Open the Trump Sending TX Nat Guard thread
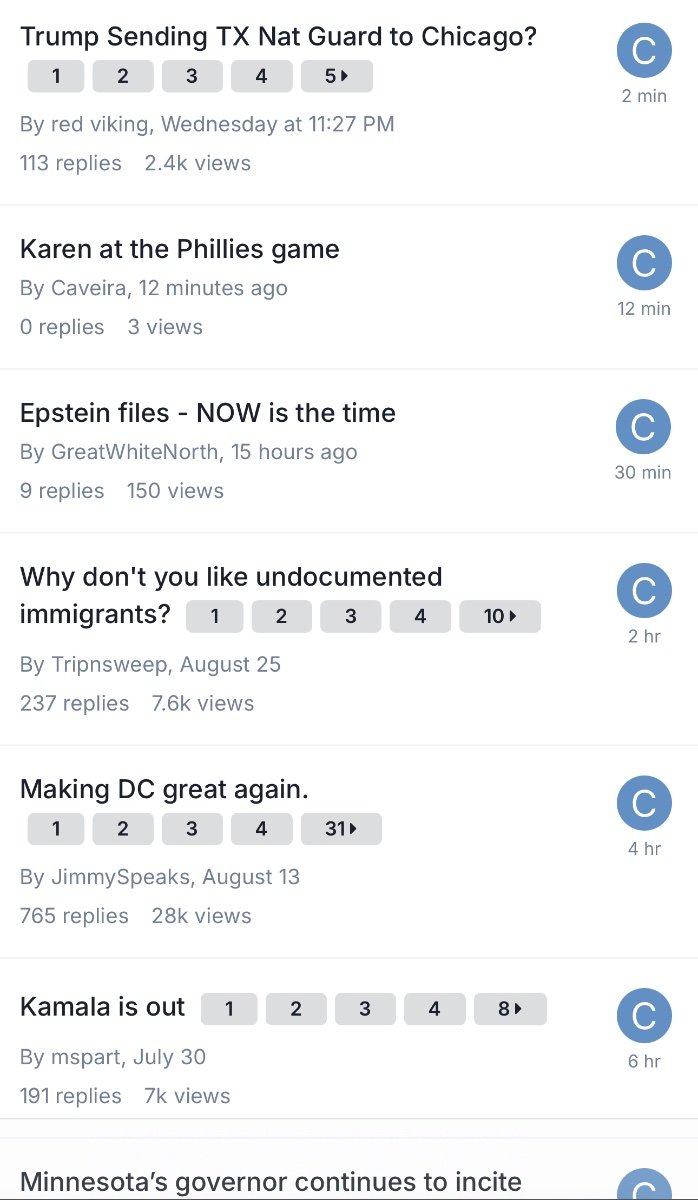This screenshot has width=698, height=1200. (x=278, y=37)
